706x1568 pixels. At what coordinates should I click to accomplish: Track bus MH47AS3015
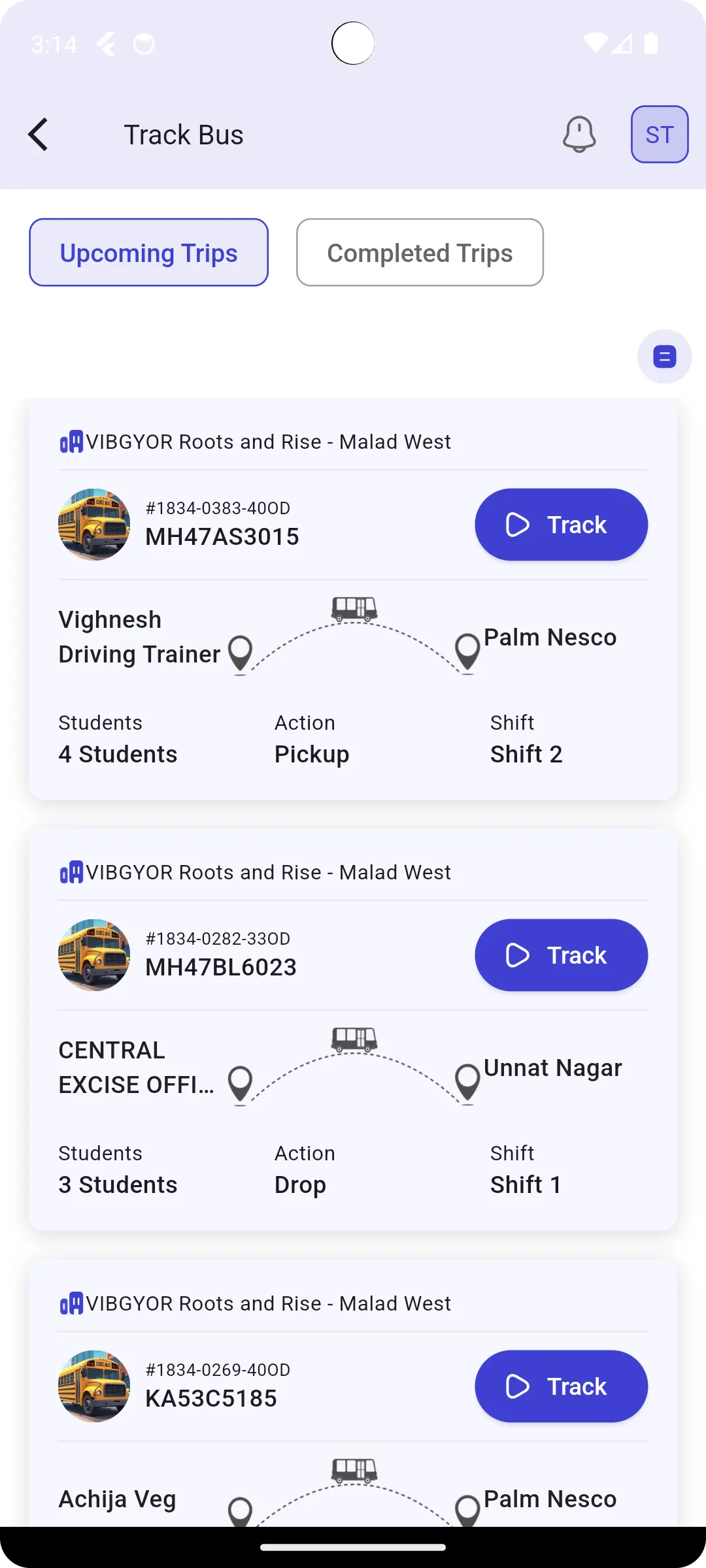point(561,525)
